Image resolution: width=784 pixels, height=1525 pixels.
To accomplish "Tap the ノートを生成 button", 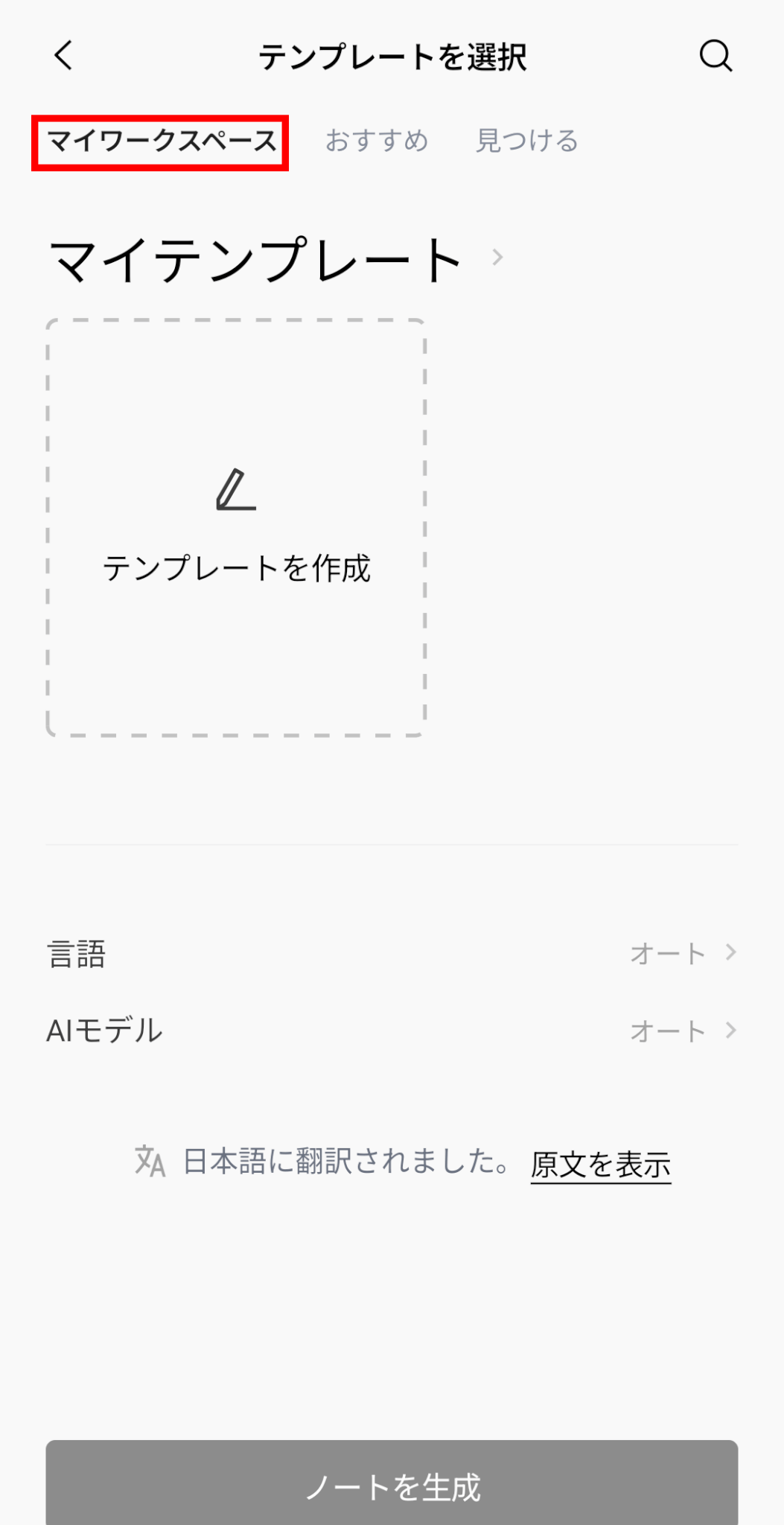I will pyautogui.click(x=392, y=1486).
